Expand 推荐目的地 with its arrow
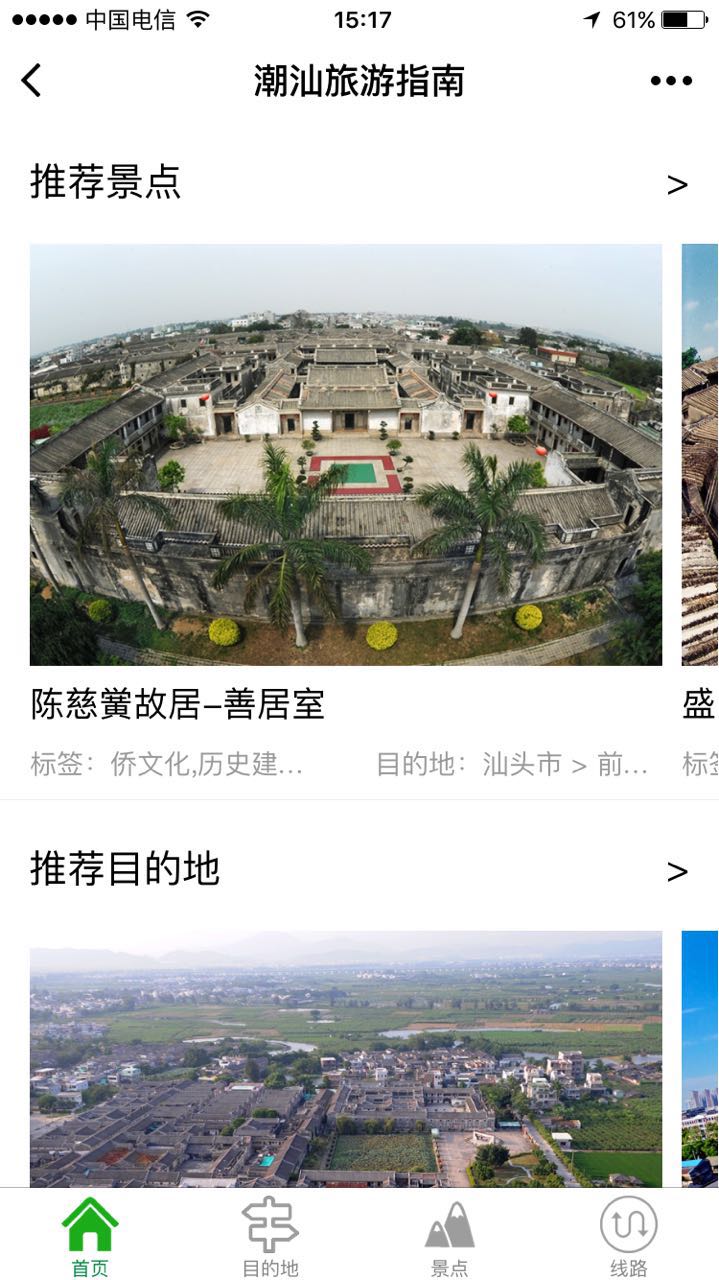Screen dimensions: 719x1280 [x=677, y=871]
